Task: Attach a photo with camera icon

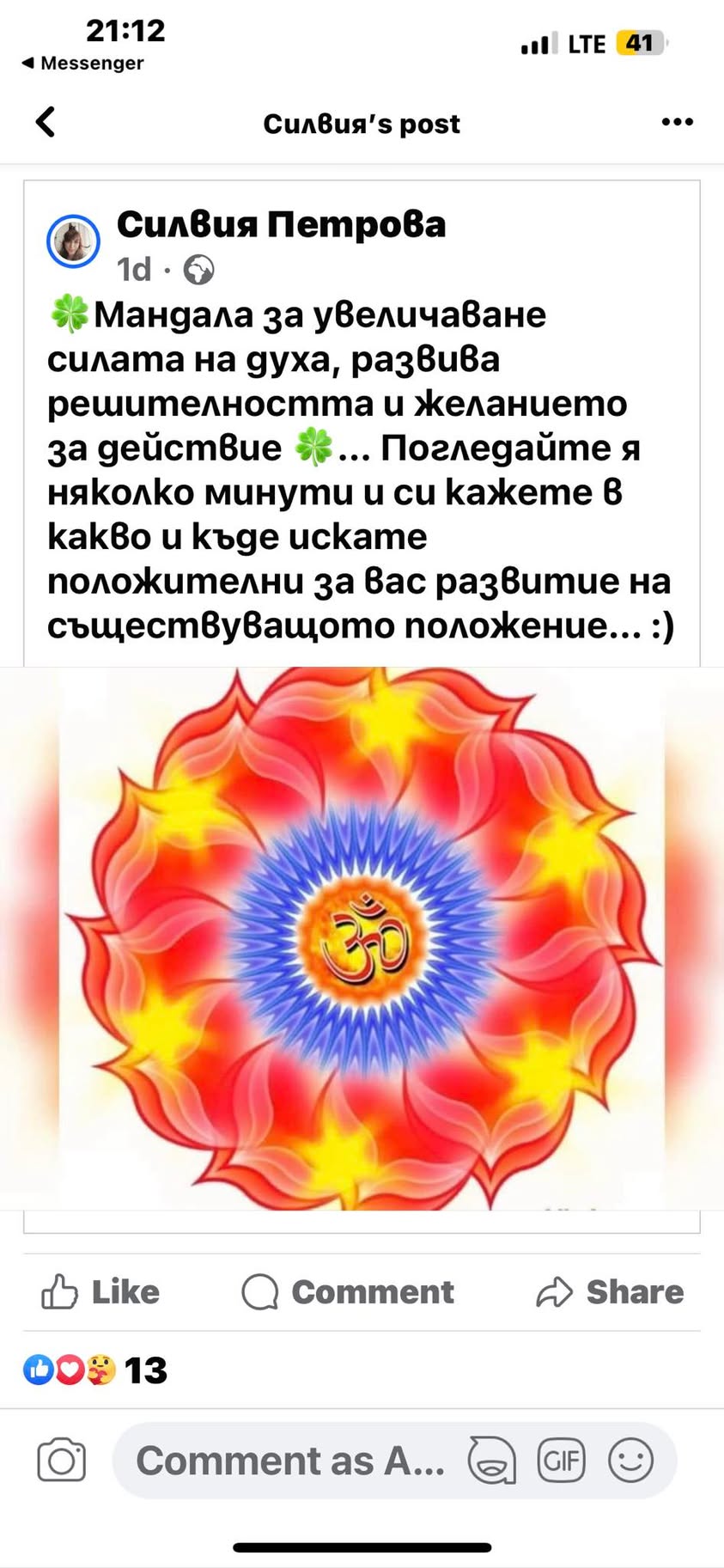Action: (x=62, y=1460)
